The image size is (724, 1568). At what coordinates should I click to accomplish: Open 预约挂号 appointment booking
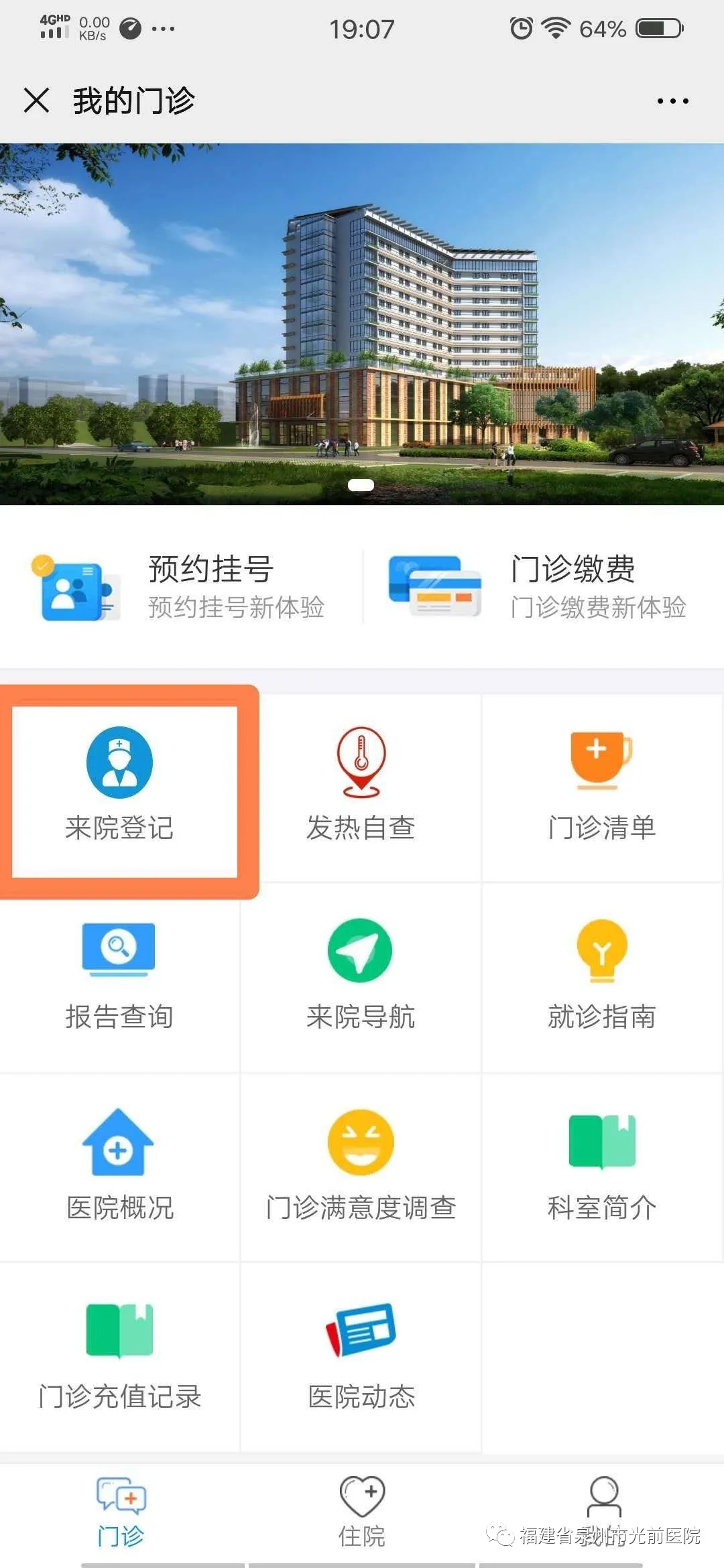(181, 587)
